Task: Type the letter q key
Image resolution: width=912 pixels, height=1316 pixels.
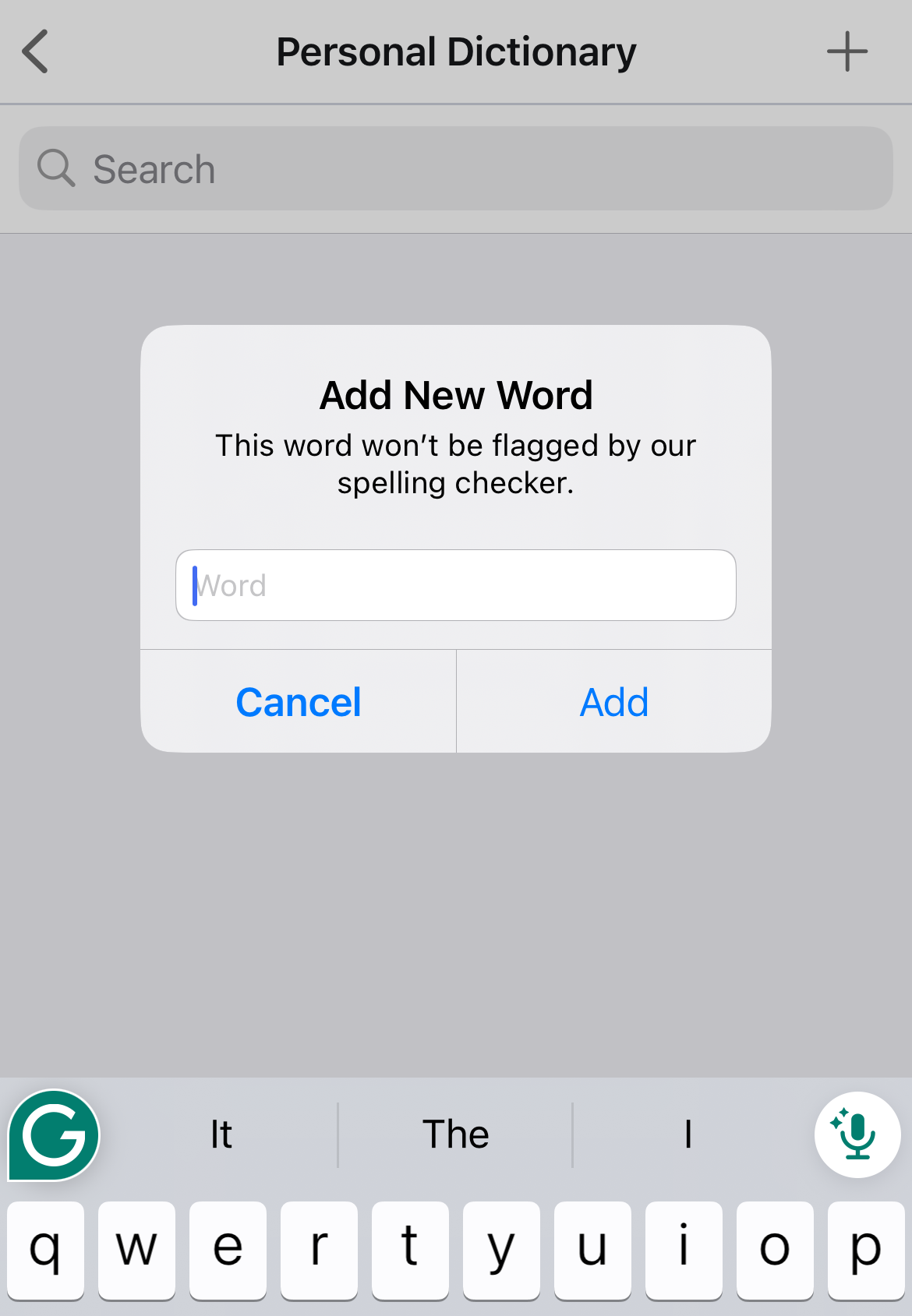Action: click(45, 1249)
